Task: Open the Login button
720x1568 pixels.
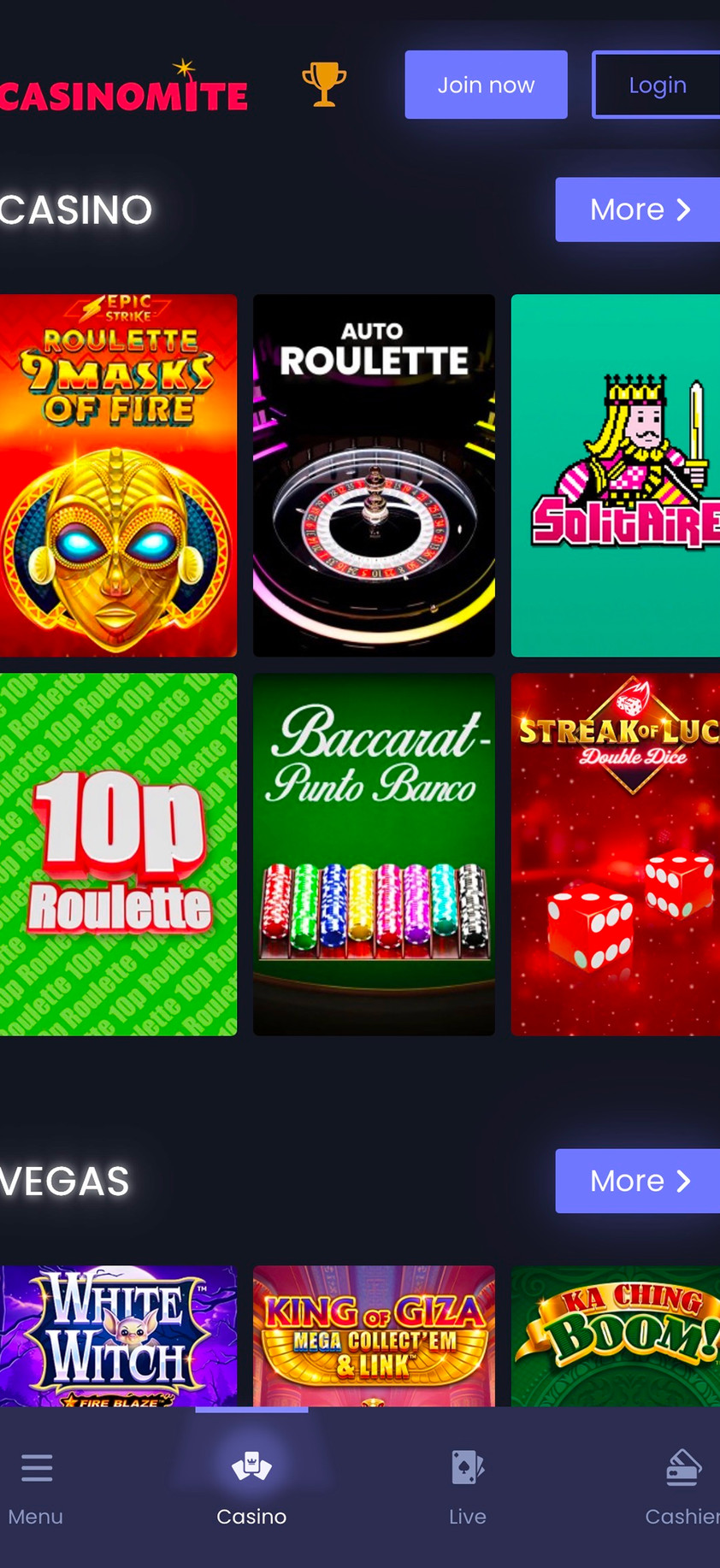Action: pos(657,85)
